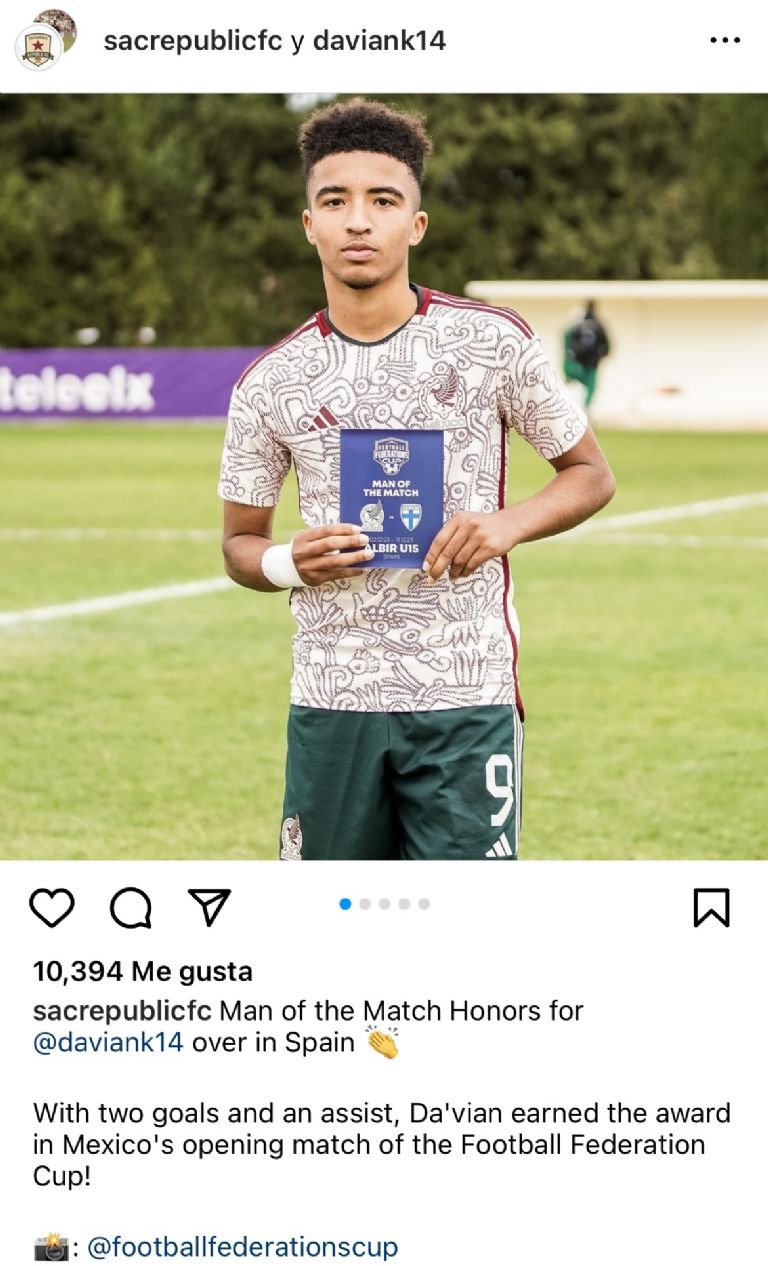Image resolution: width=768 pixels, height=1266 pixels.
Task: Like the sacrepublicfc post
Action: tap(51, 907)
